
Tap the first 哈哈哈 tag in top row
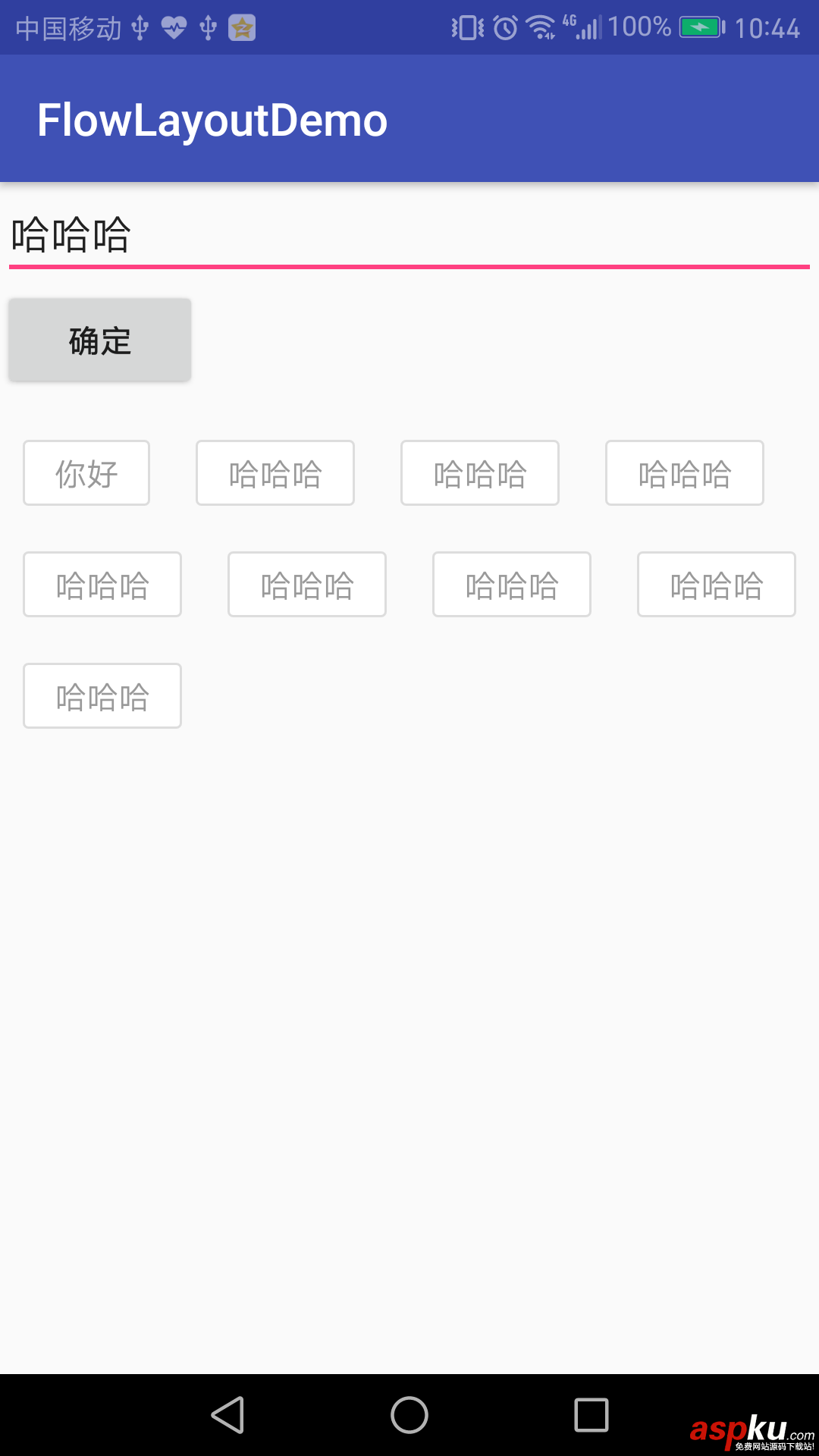[x=275, y=472]
